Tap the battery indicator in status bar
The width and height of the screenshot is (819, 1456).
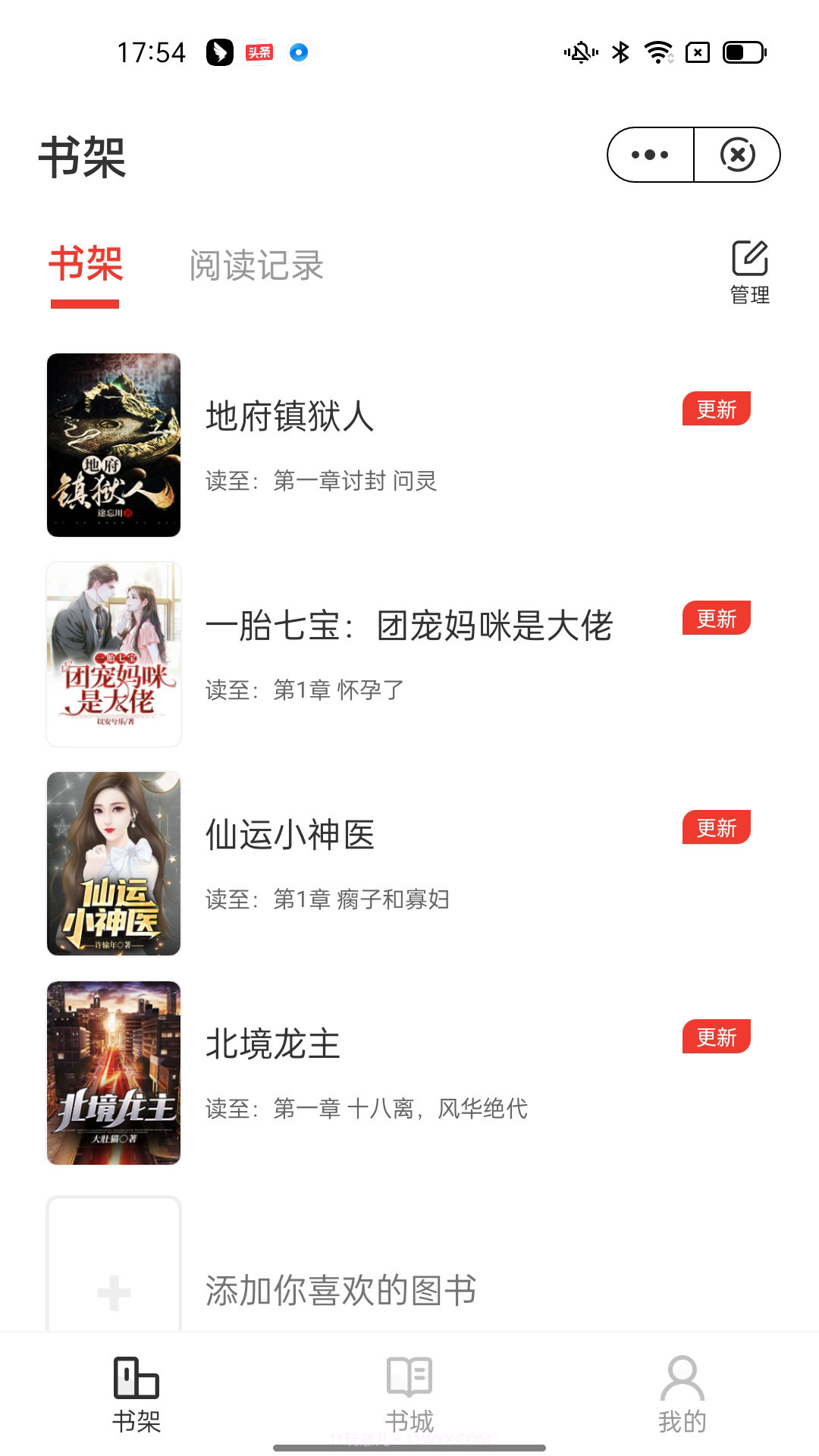pyautogui.click(x=741, y=52)
